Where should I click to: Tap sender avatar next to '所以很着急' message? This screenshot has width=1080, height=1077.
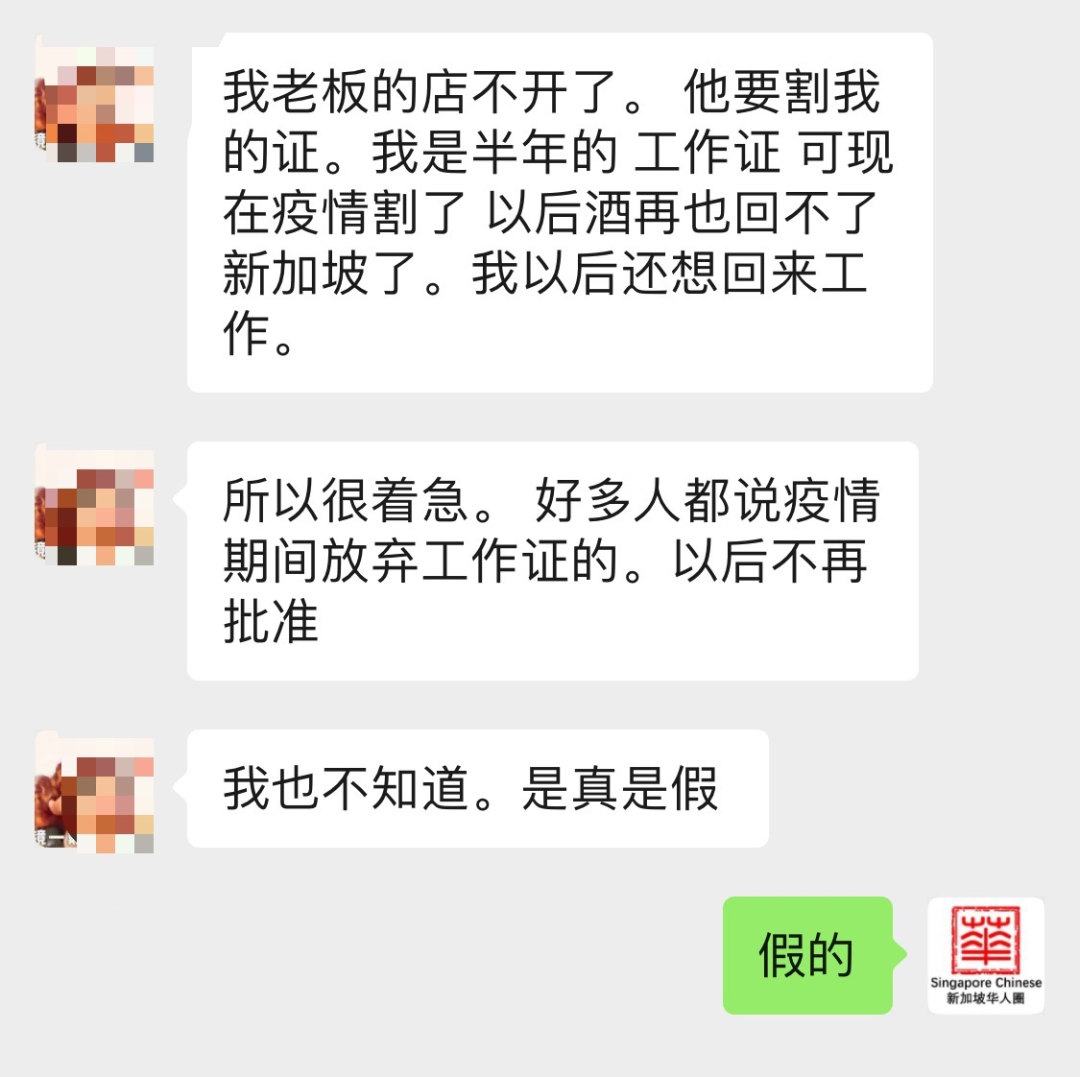point(94,506)
